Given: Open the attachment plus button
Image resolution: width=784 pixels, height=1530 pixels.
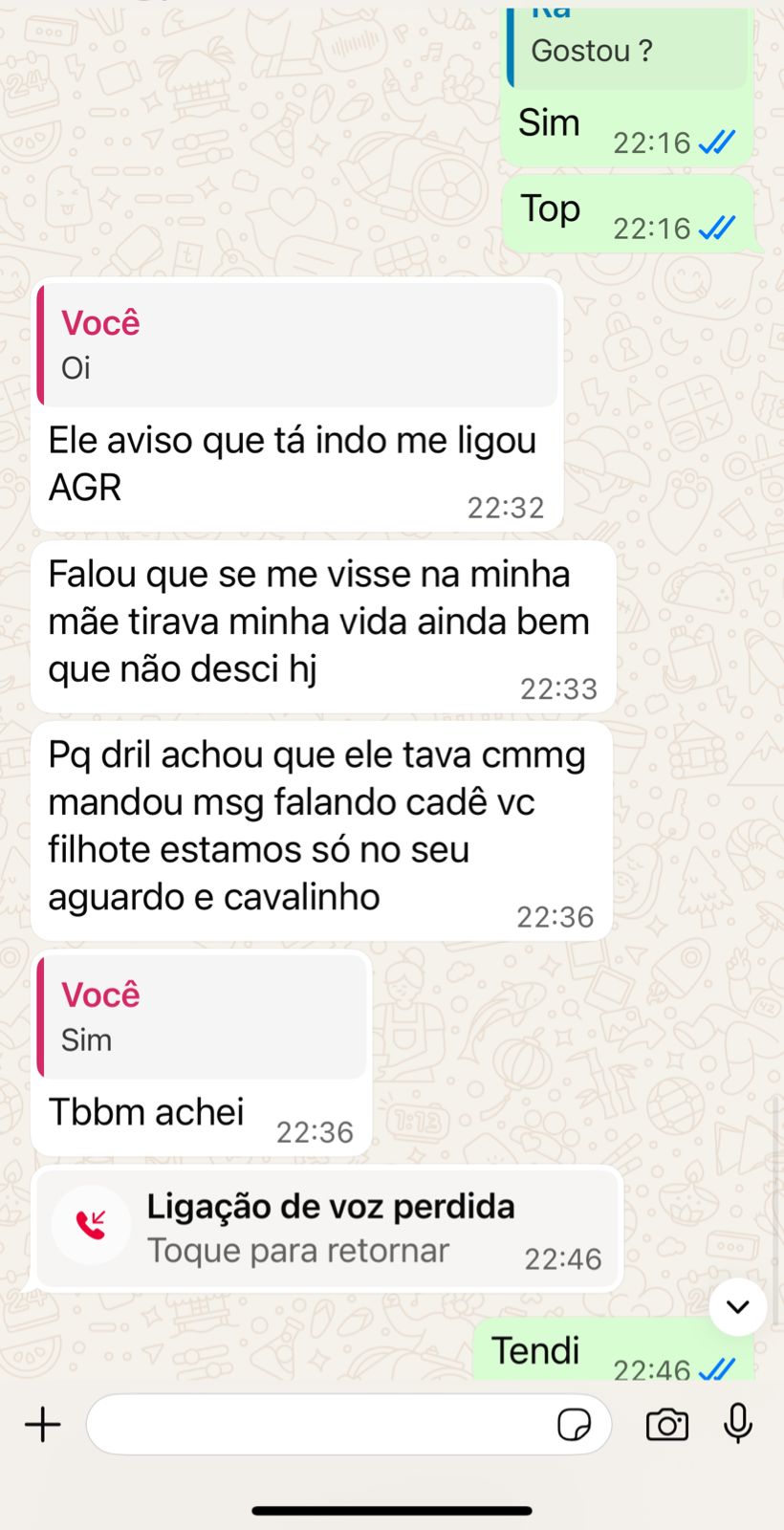Looking at the screenshot, I should (43, 1425).
